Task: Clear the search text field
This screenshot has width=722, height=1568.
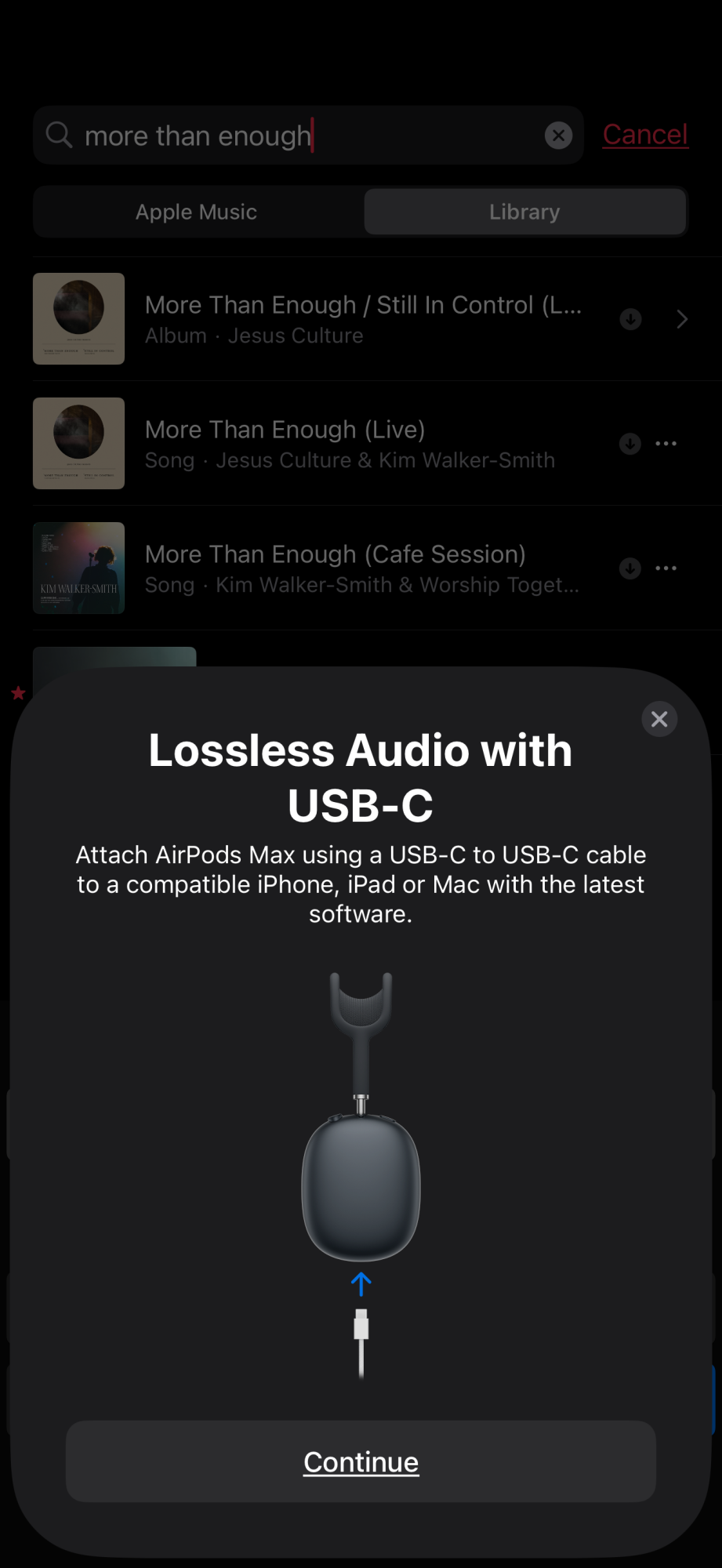Action: tap(558, 136)
